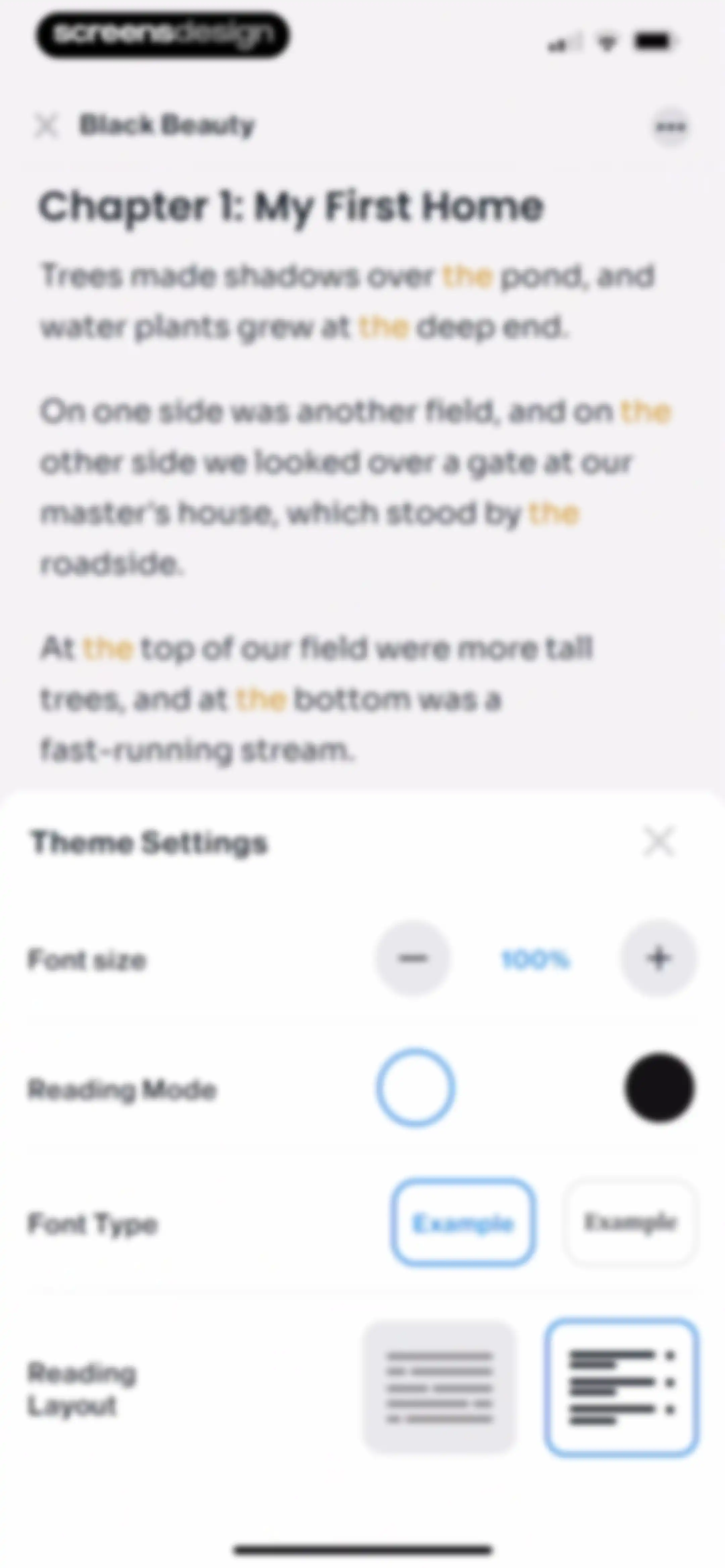Close the Black Beauty reader
Screen dimensions: 725x1568
pyautogui.click(x=46, y=126)
